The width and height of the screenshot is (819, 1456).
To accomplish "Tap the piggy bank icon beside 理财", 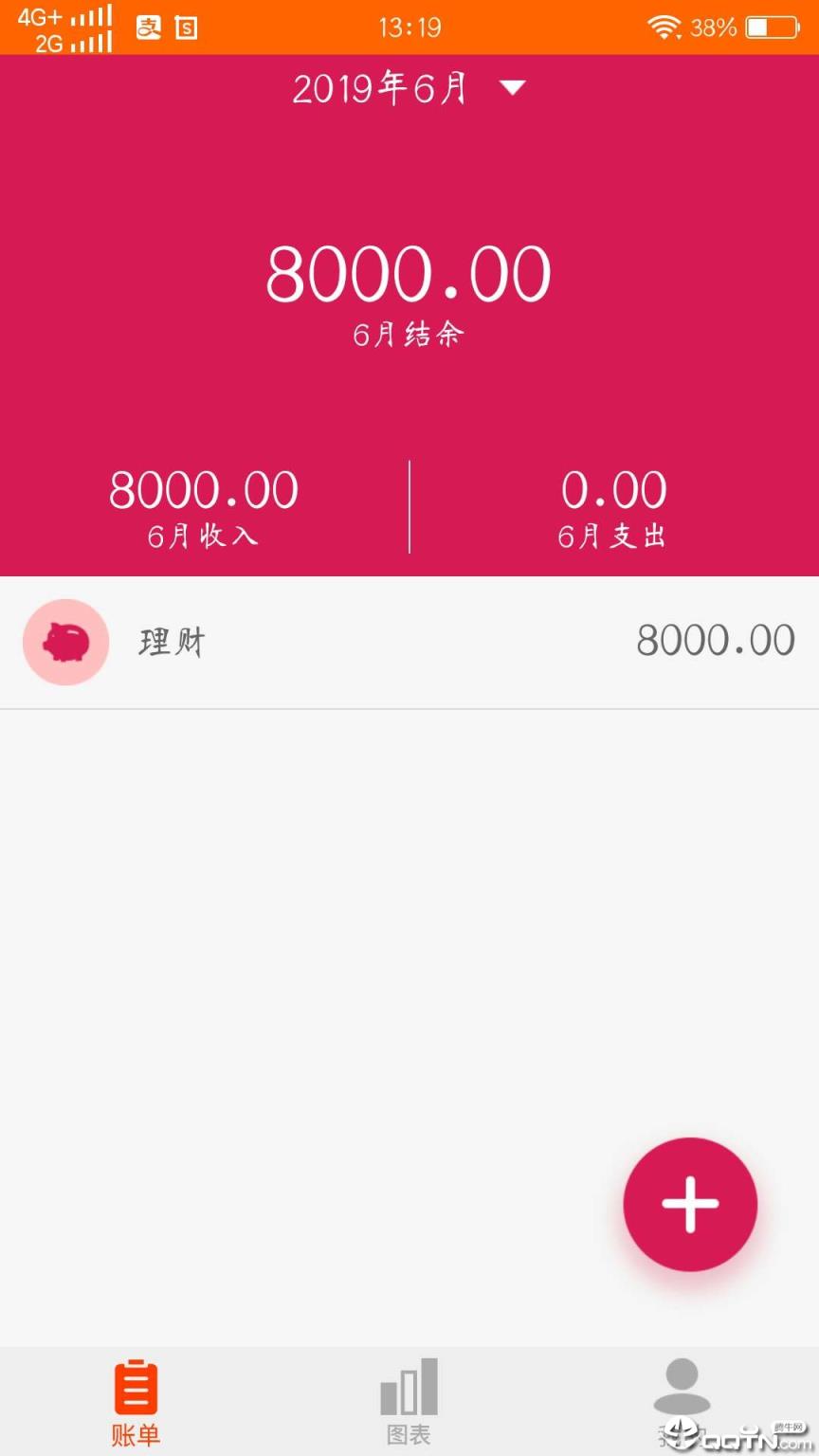I will (64, 642).
